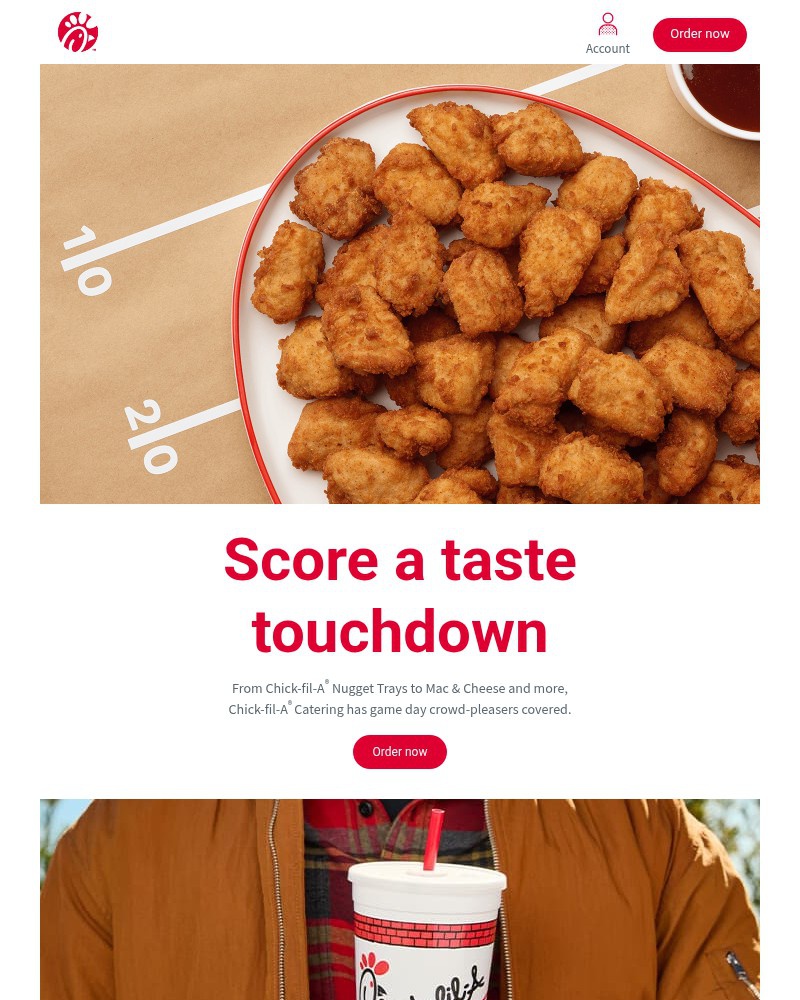Viewport: 800px width, 1000px height.
Task: Click the person silhouette above the Account label
Action: (x=607, y=24)
